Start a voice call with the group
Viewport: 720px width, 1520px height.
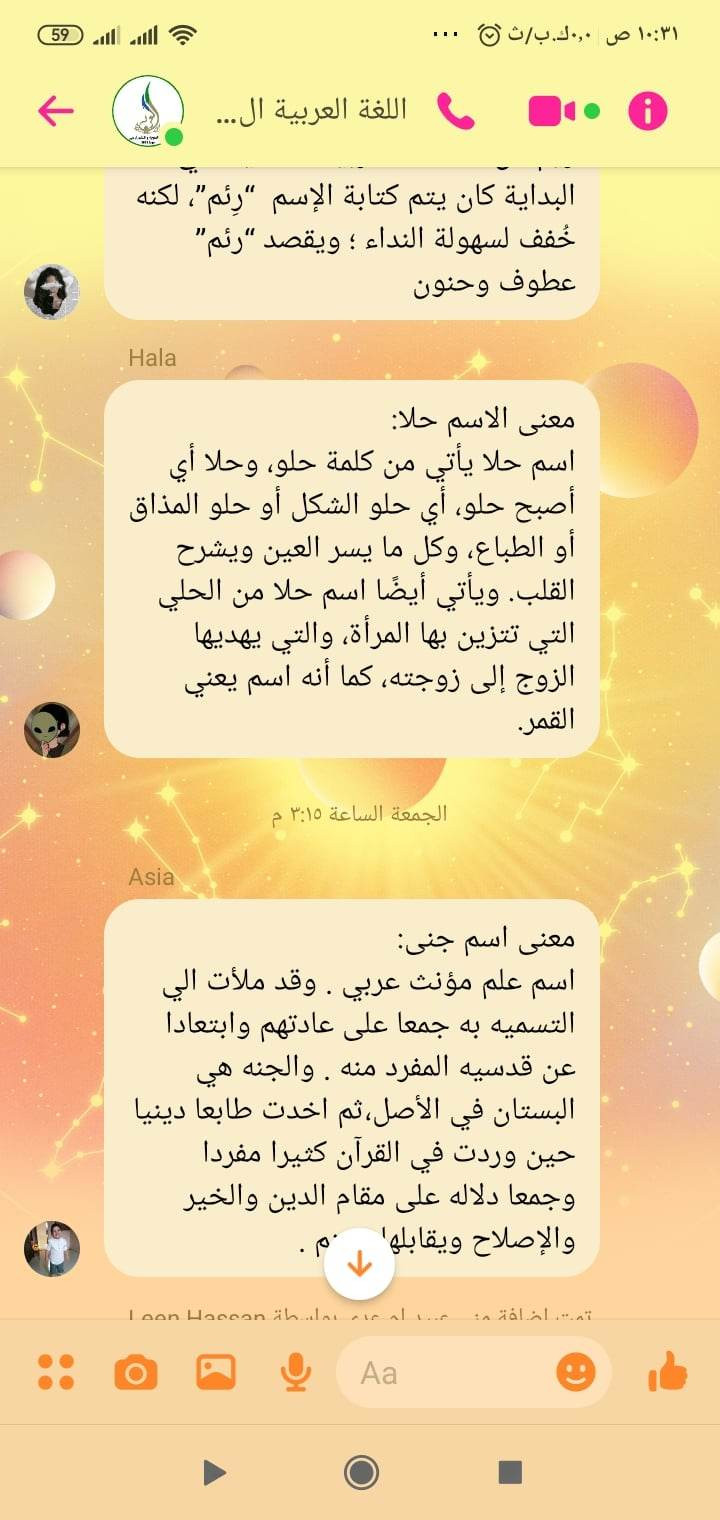[x=456, y=110]
